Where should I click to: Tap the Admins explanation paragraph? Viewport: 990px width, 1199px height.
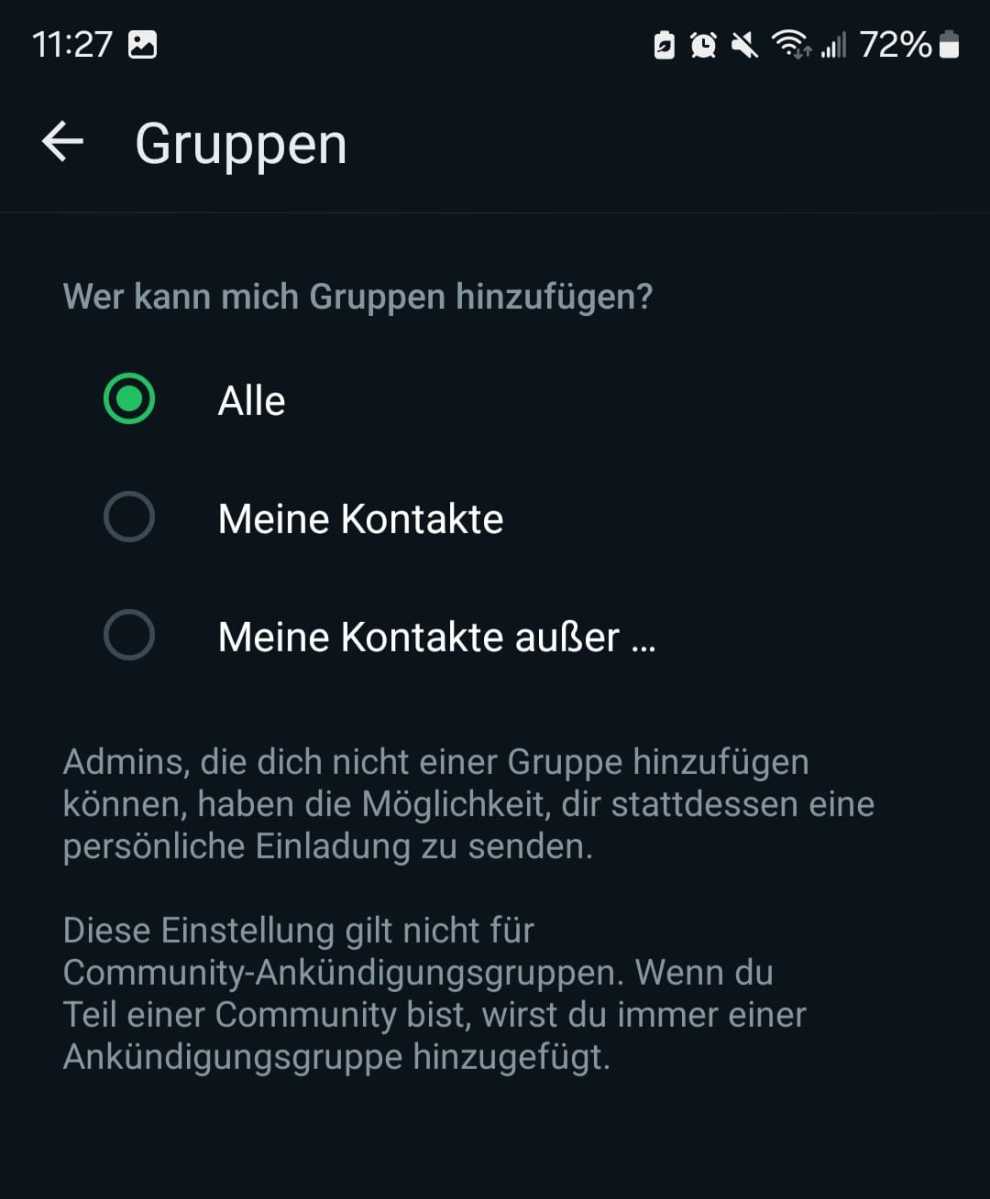click(x=468, y=803)
